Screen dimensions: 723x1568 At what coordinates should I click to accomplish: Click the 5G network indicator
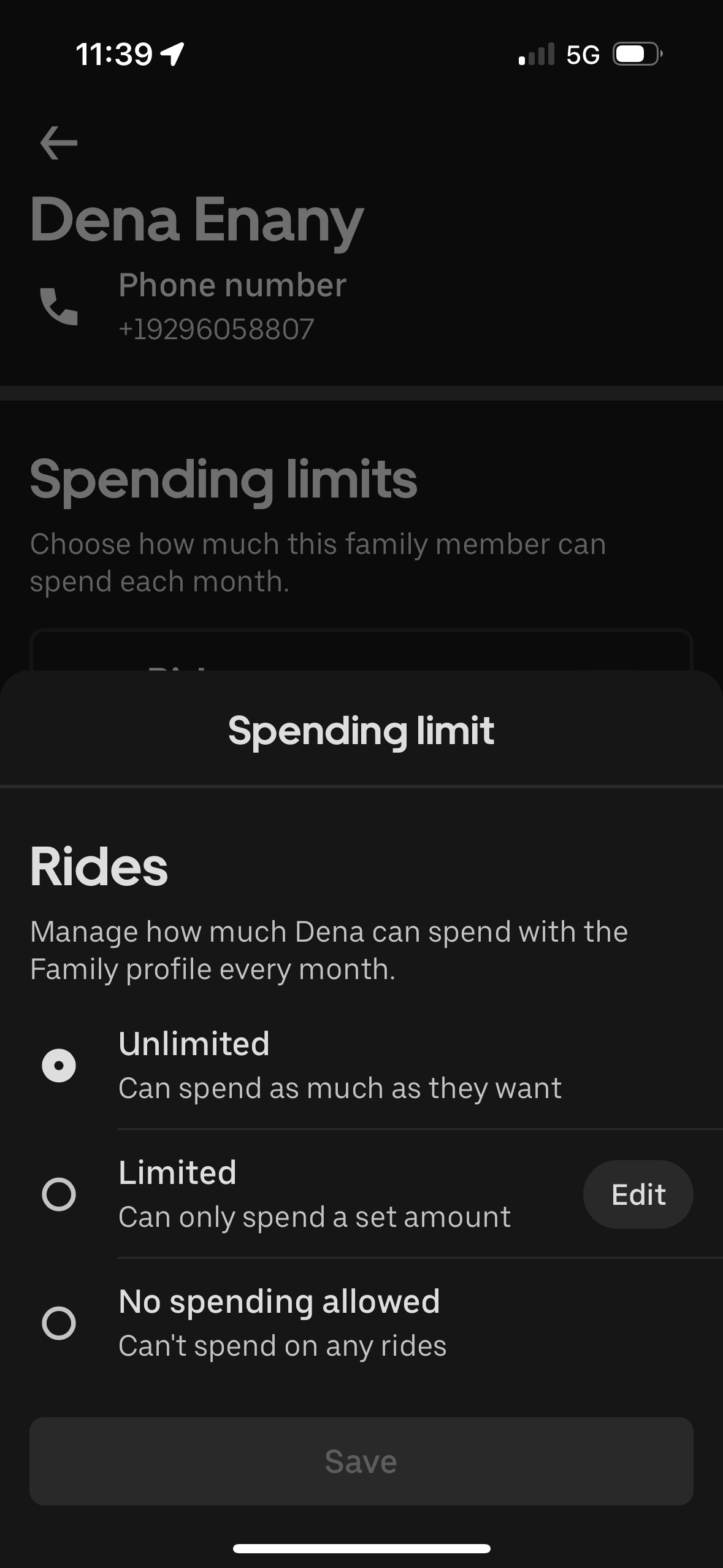(583, 55)
